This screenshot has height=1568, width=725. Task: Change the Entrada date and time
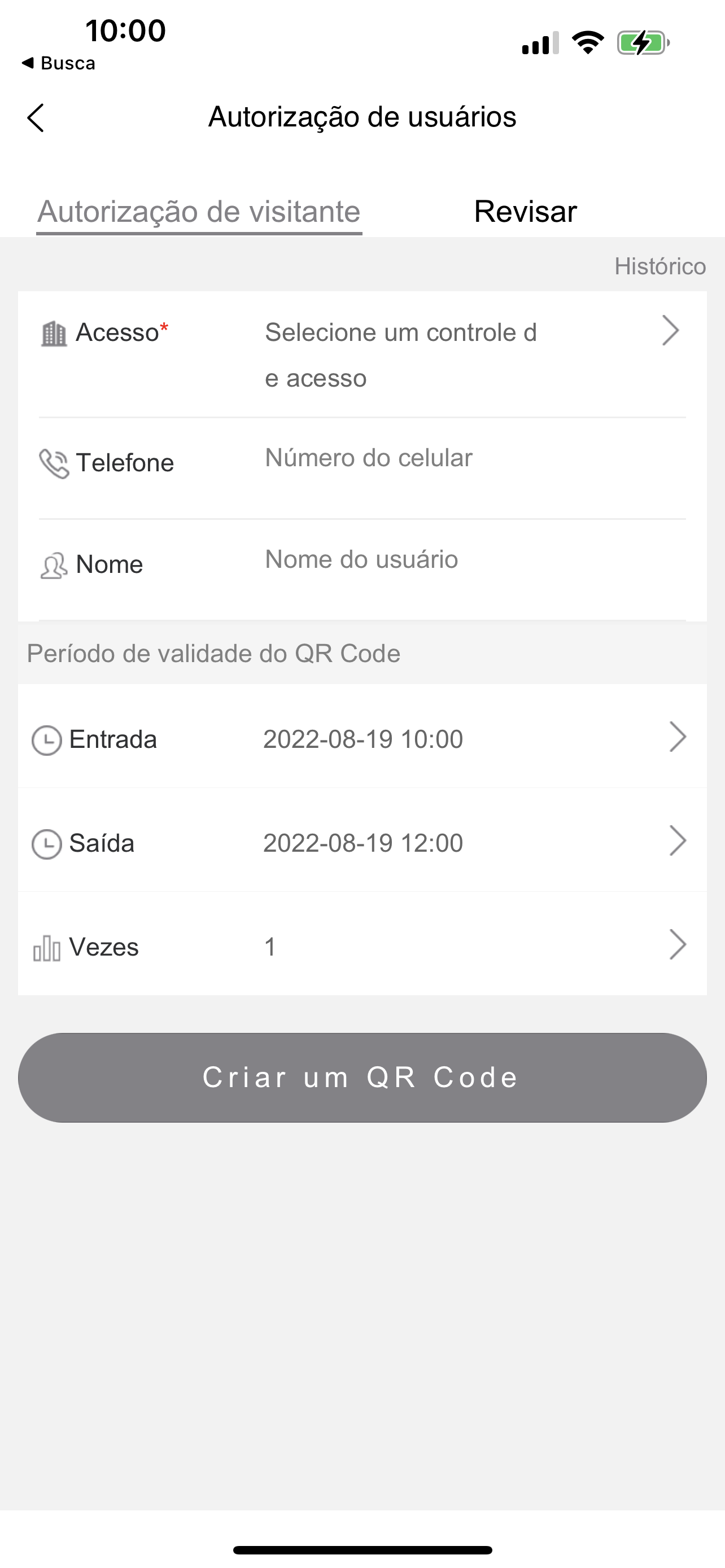pyautogui.click(x=362, y=738)
